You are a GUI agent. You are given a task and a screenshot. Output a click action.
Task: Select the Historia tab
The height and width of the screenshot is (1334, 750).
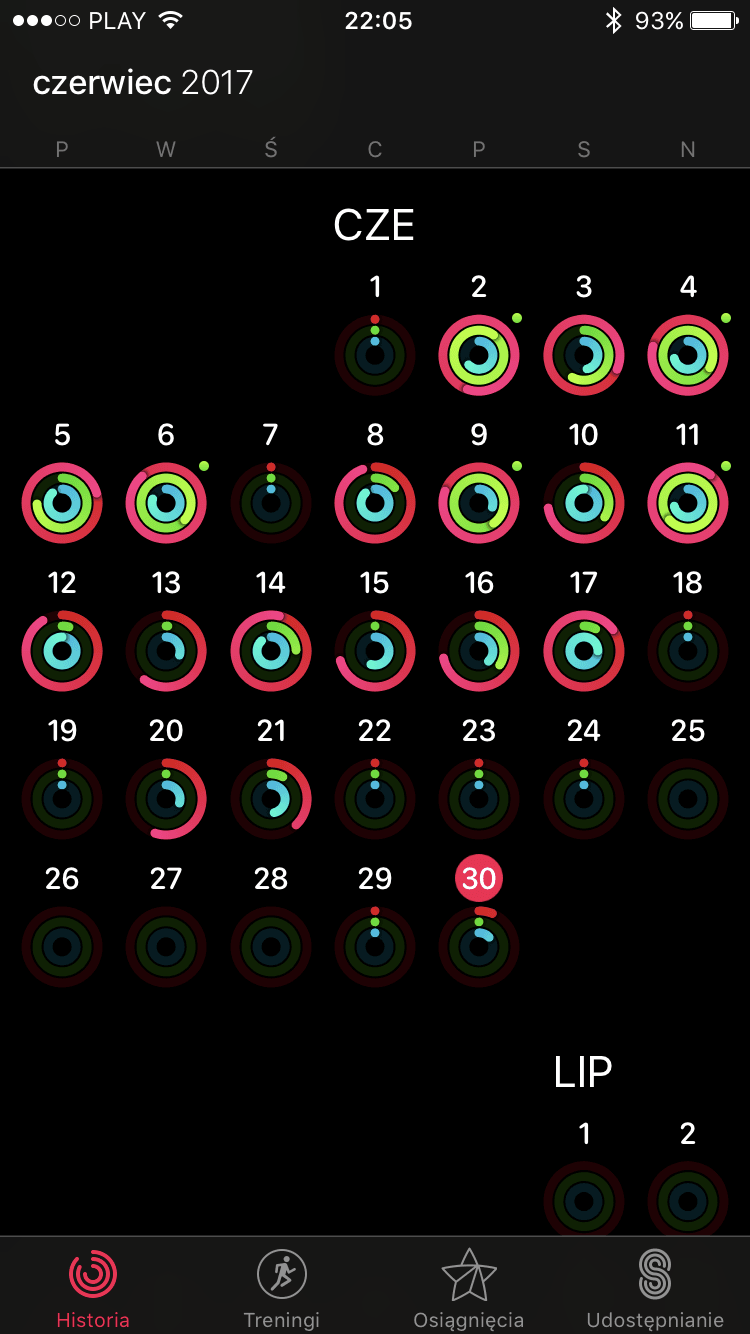click(93, 1288)
